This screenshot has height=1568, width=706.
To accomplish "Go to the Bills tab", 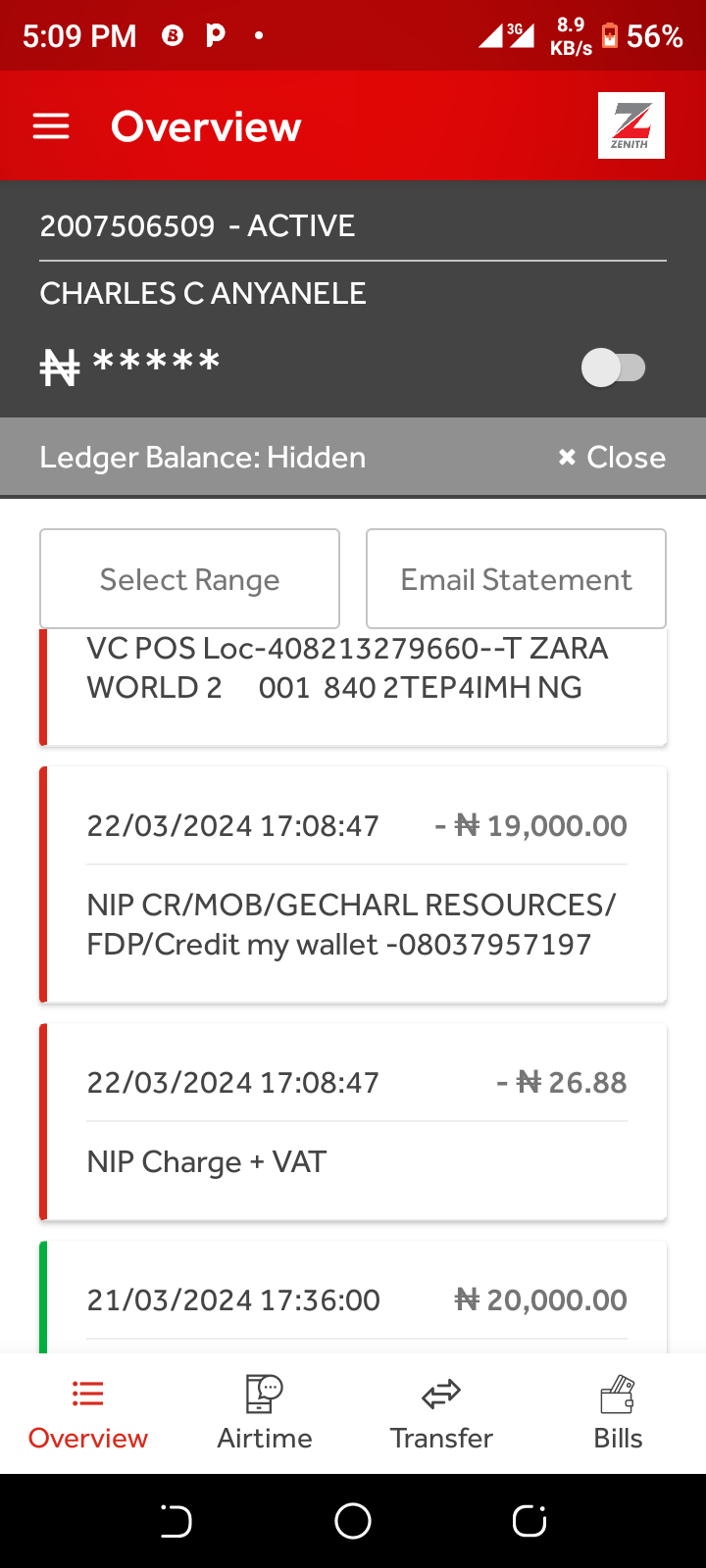I will tap(618, 1413).
